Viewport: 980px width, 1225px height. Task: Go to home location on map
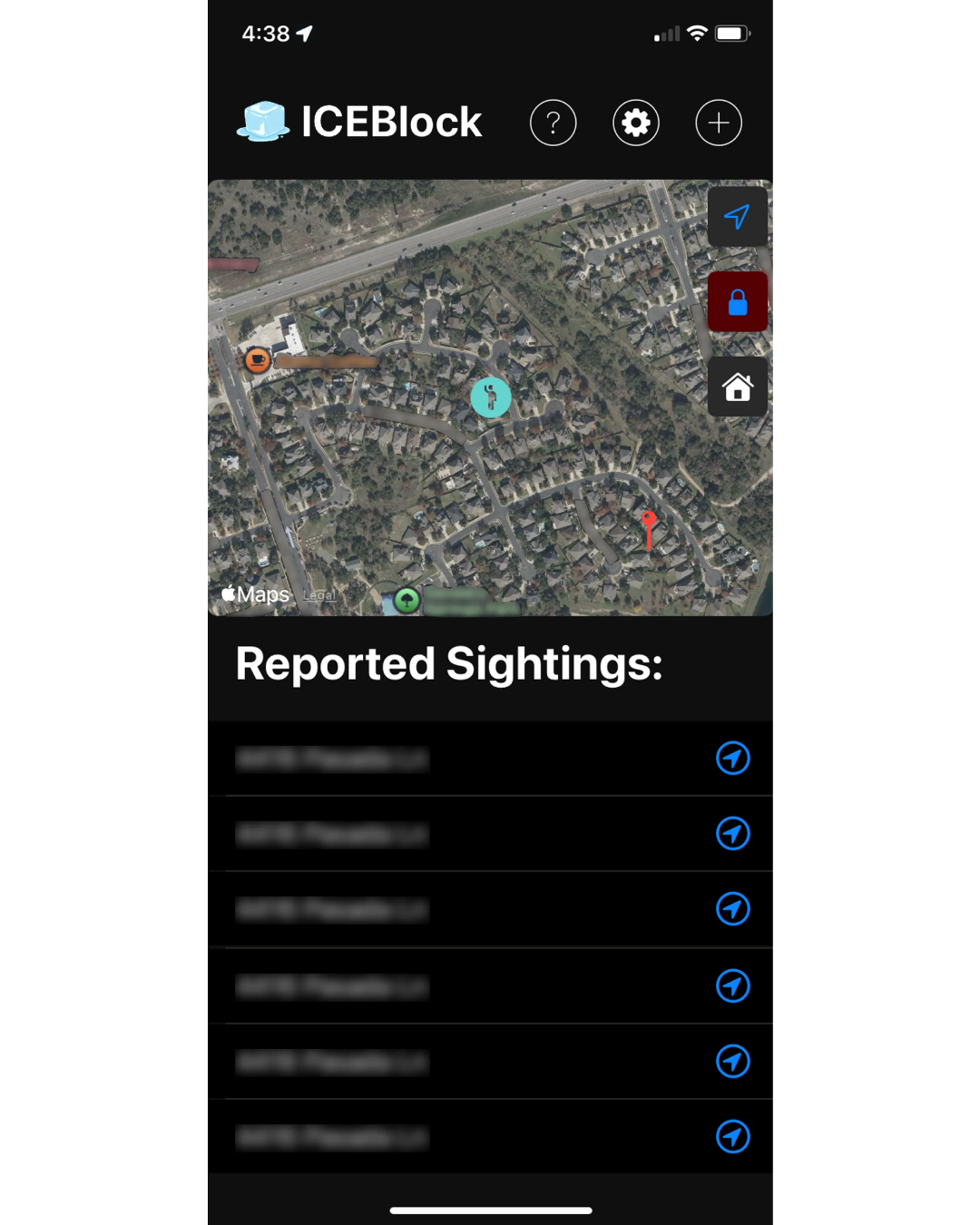(x=737, y=387)
